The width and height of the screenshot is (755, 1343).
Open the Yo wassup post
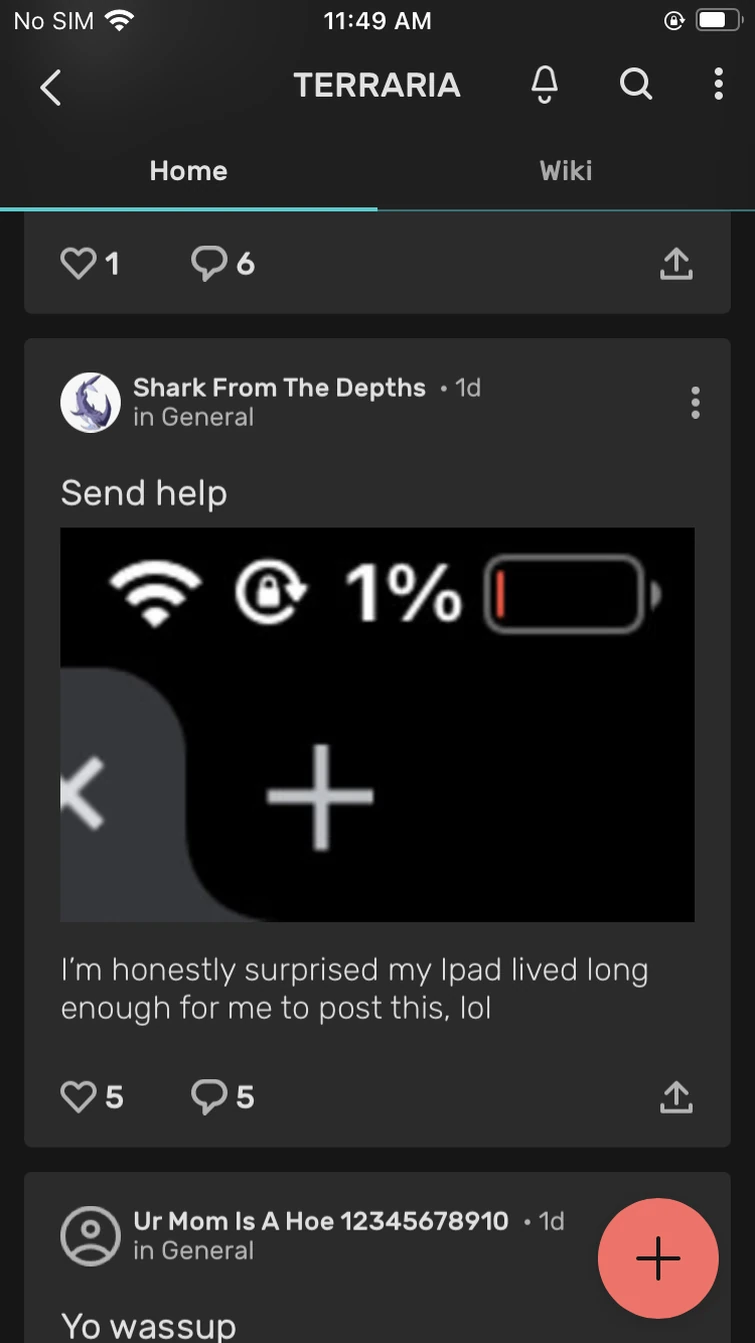click(148, 1326)
